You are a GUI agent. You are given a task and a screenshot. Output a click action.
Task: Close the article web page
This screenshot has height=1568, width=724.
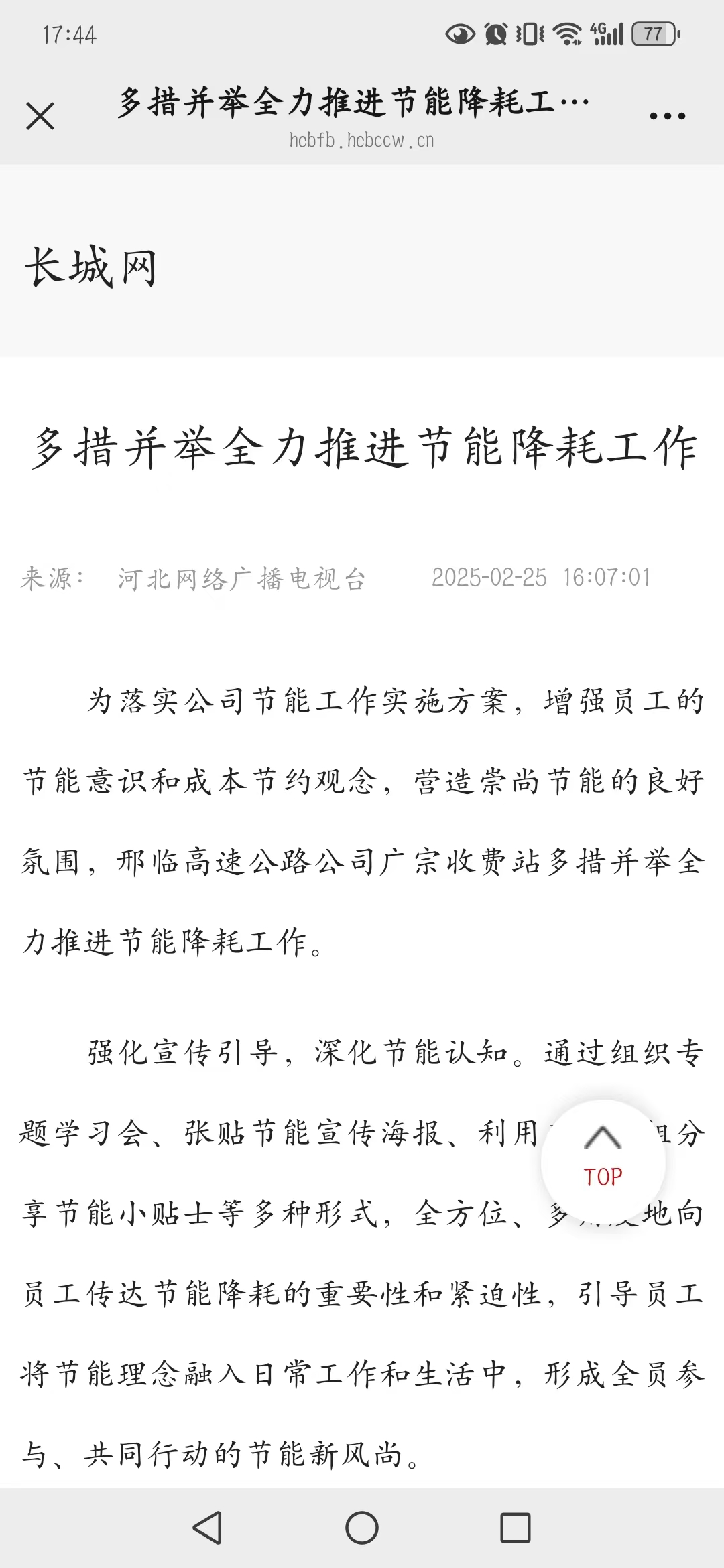point(40,117)
